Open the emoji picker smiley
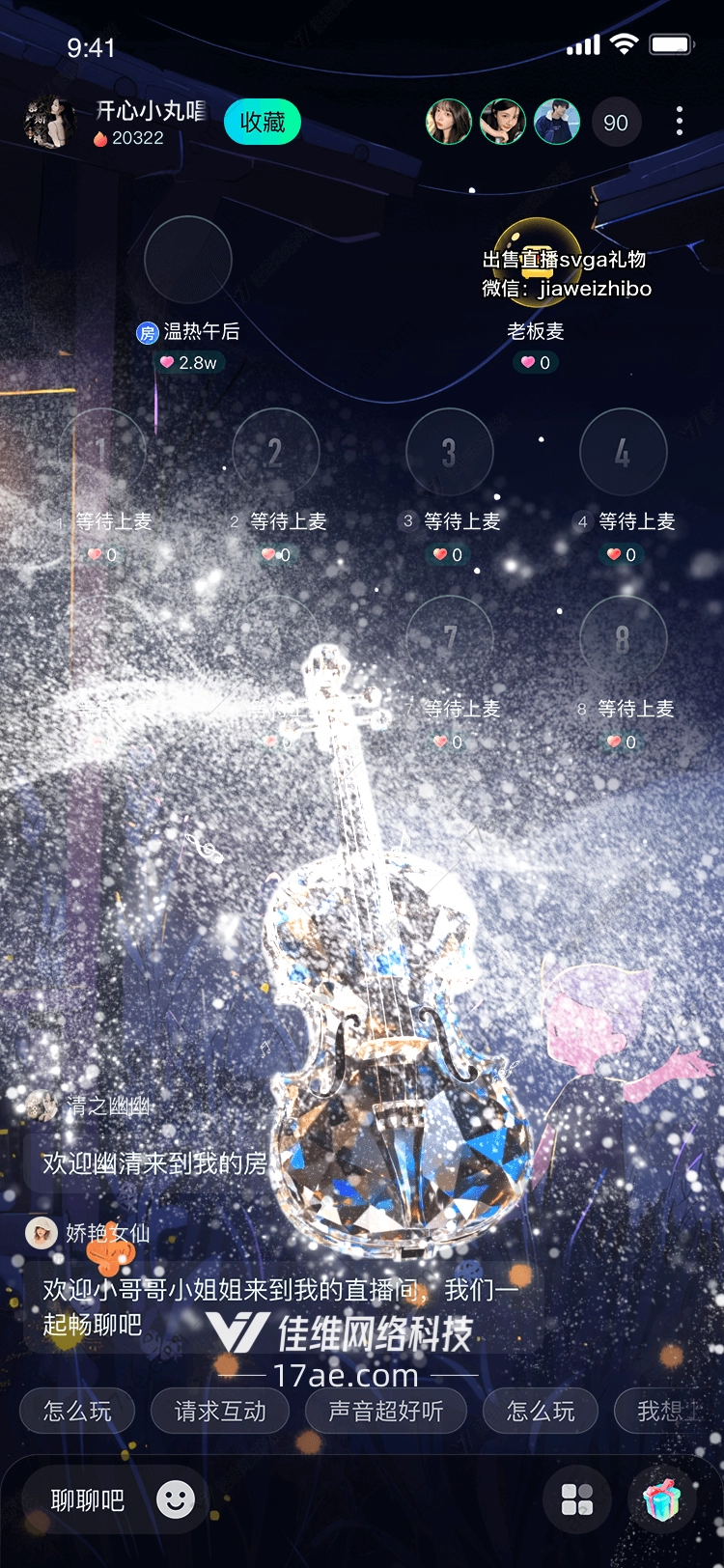This screenshot has width=724, height=1568. [x=176, y=1499]
